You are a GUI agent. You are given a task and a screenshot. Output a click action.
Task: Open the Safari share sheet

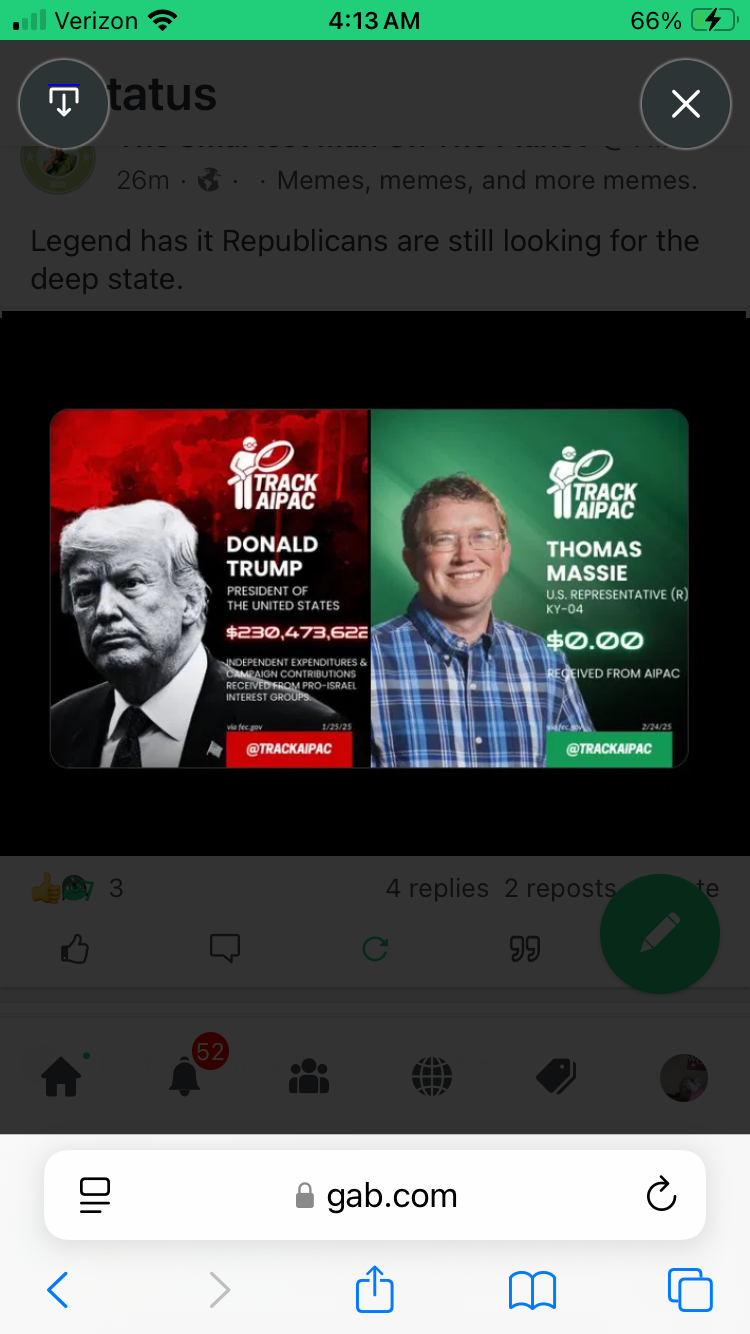[375, 1288]
